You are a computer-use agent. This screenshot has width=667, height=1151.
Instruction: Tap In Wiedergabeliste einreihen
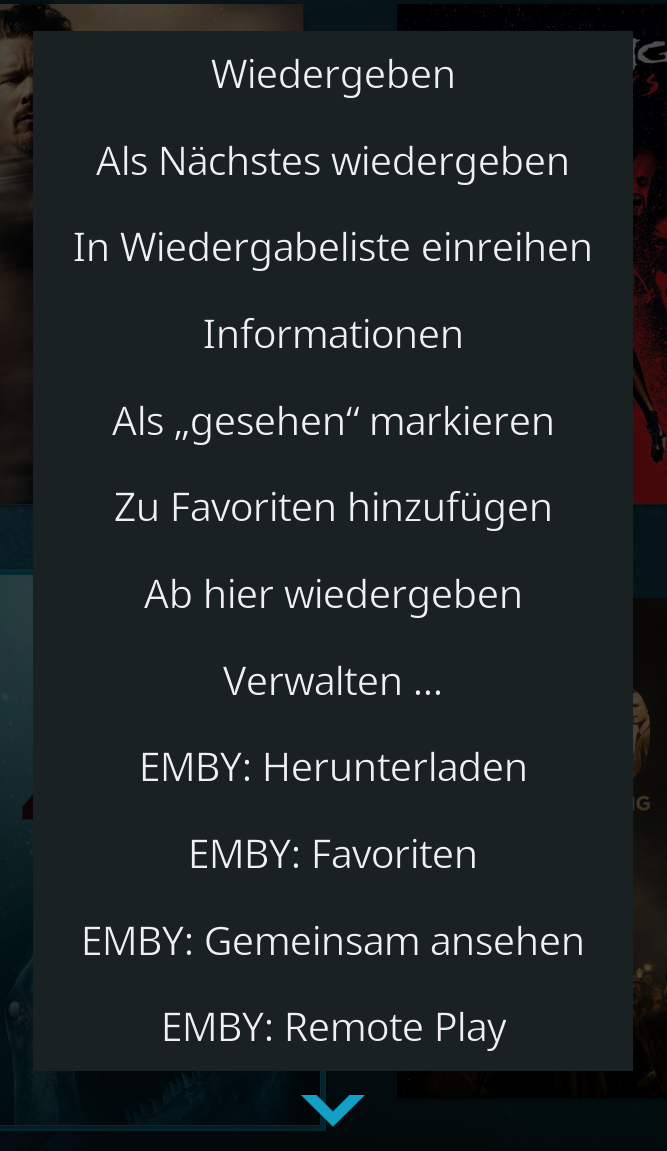pos(332,247)
